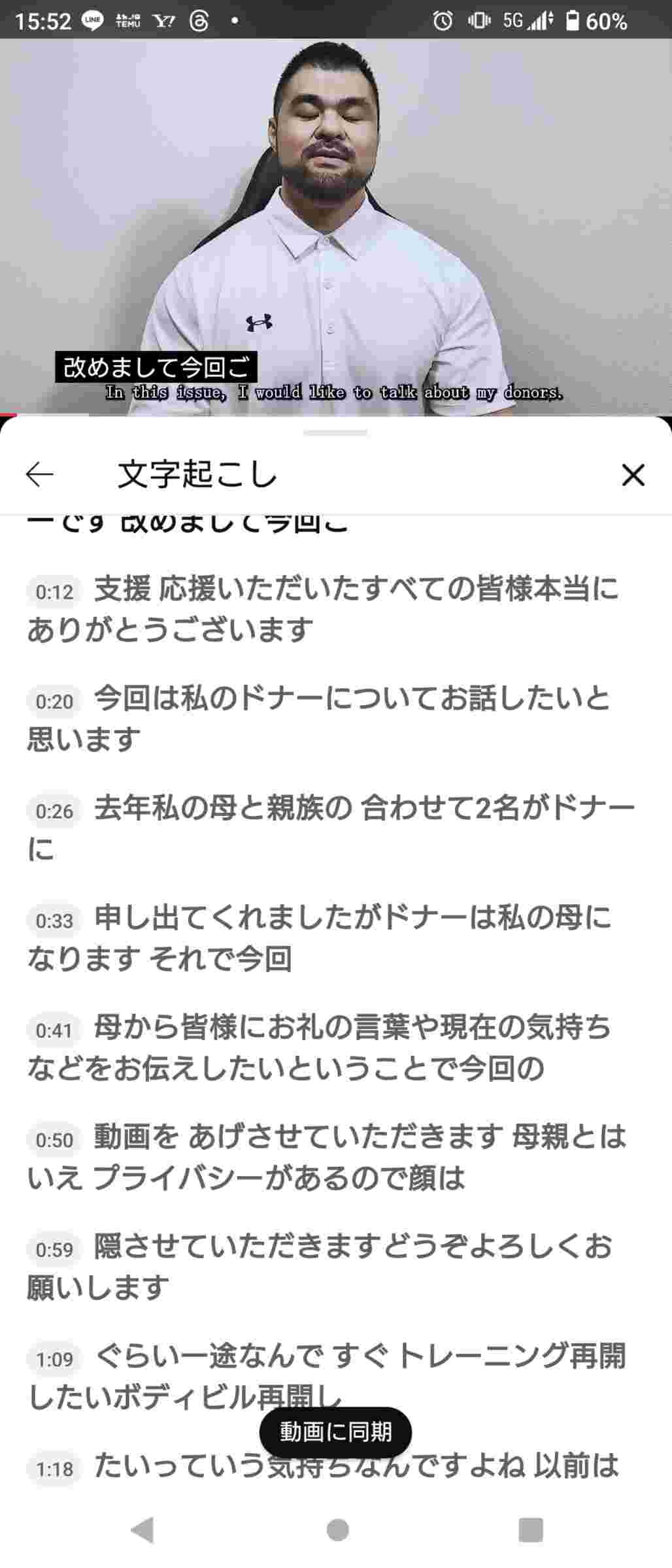Tap 動画に同期 to sync transcript
This screenshot has height=1568, width=672.
pyautogui.click(x=335, y=1432)
